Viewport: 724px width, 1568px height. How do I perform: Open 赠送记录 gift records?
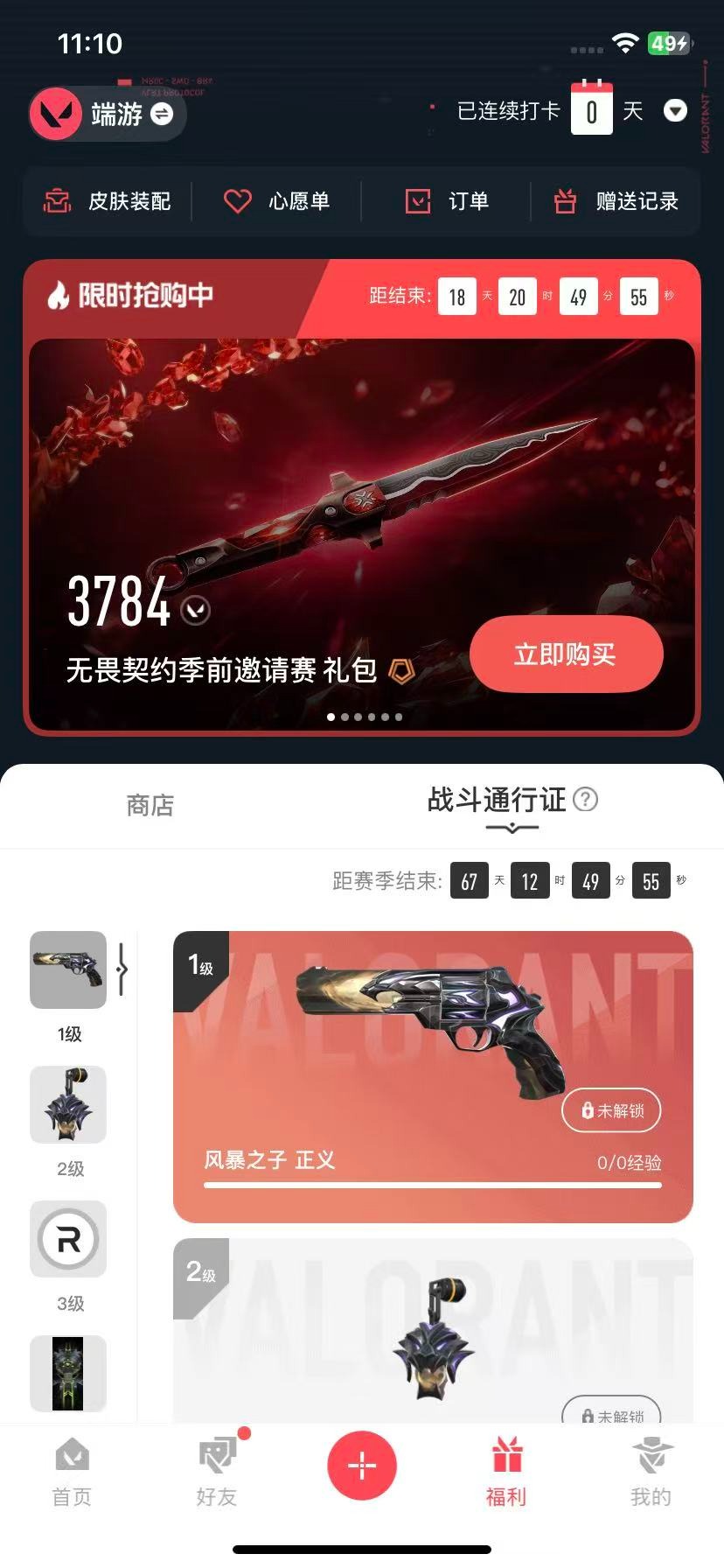616,201
